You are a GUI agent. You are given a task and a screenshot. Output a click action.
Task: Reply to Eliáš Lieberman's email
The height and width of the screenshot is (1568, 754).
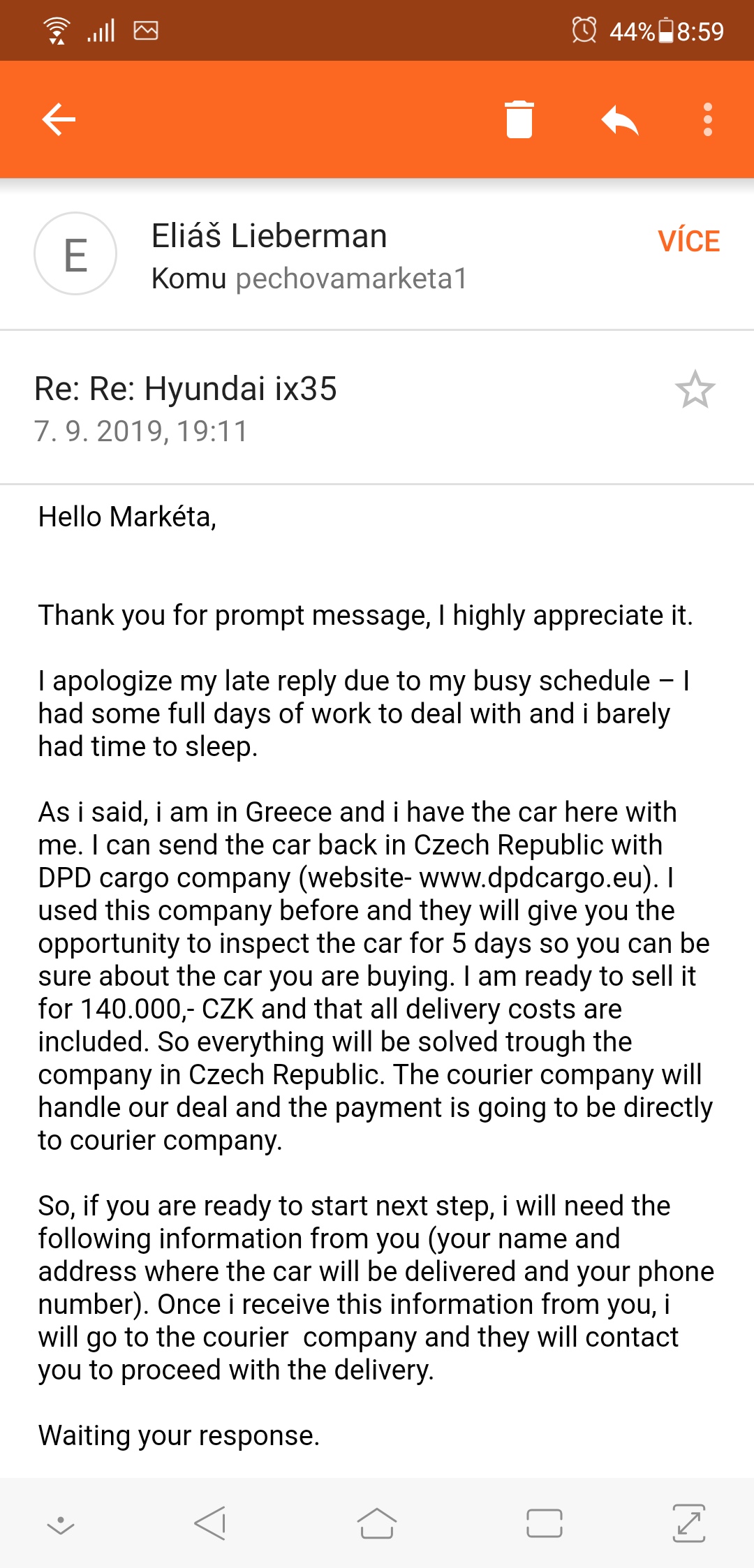[620, 119]
